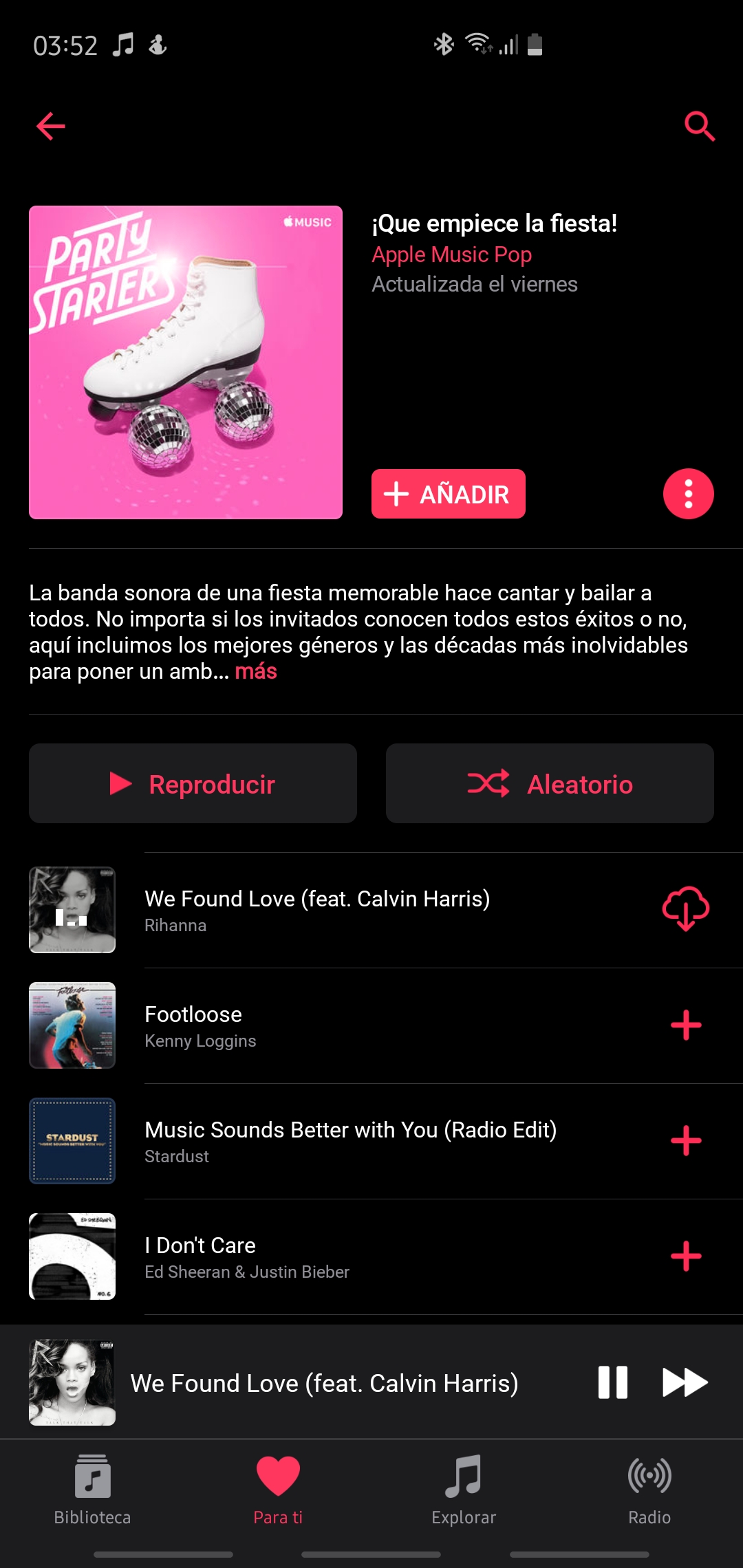Pause the current song
This screenshot has width=743, height=1568.
point(612,1382)
